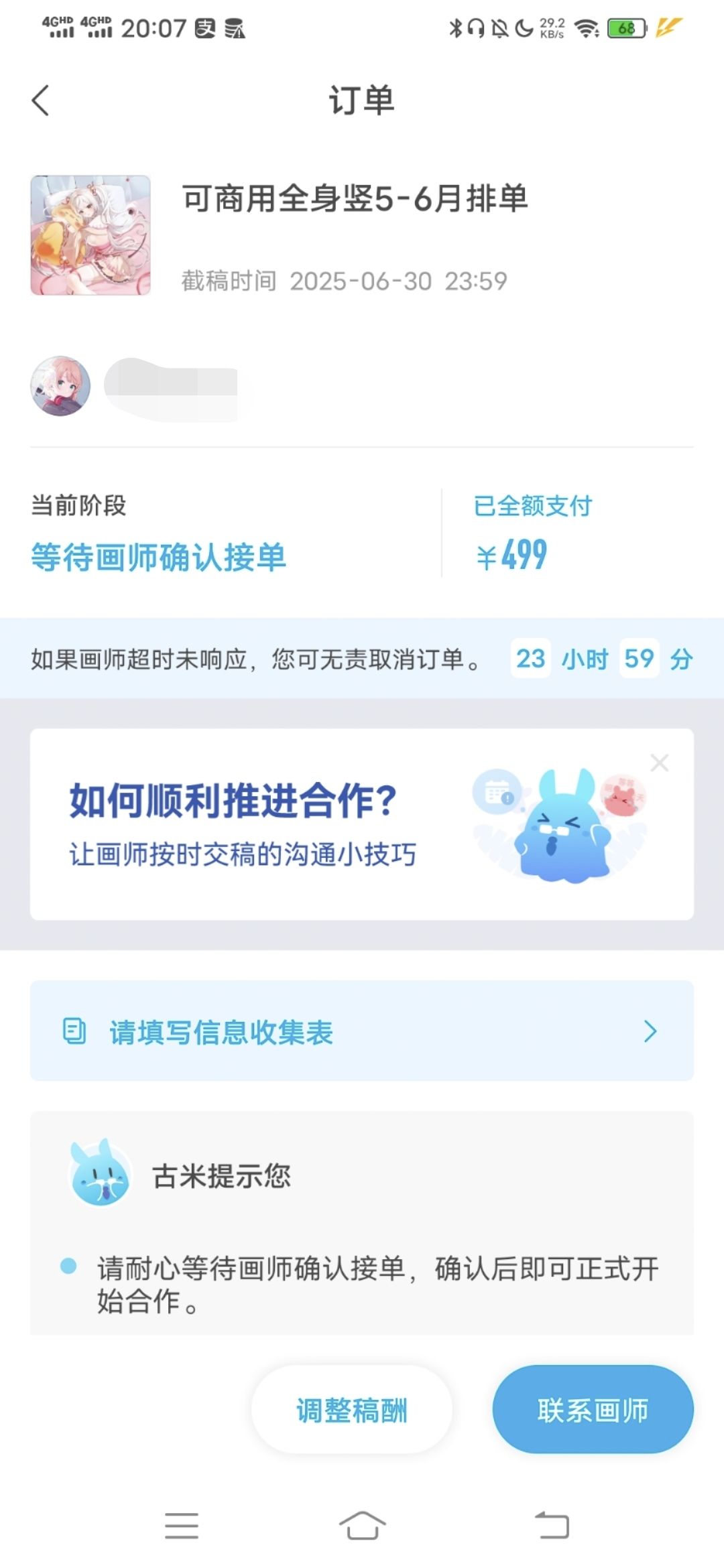Tap the order title 可商用全身竖5-6月排单
The height and width of the screenshot is (1568, 724).
354,202
